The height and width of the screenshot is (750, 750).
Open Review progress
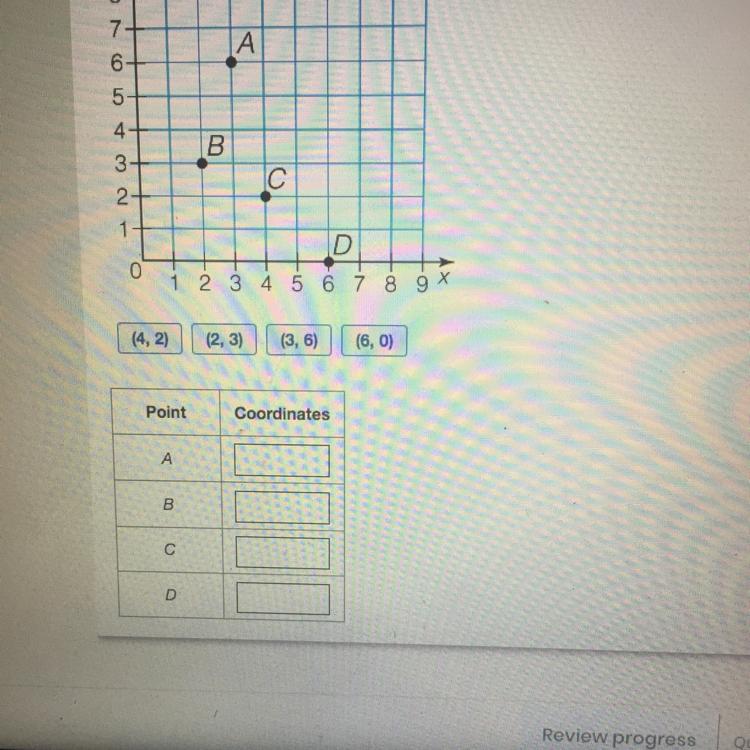[x=618, y=738]
